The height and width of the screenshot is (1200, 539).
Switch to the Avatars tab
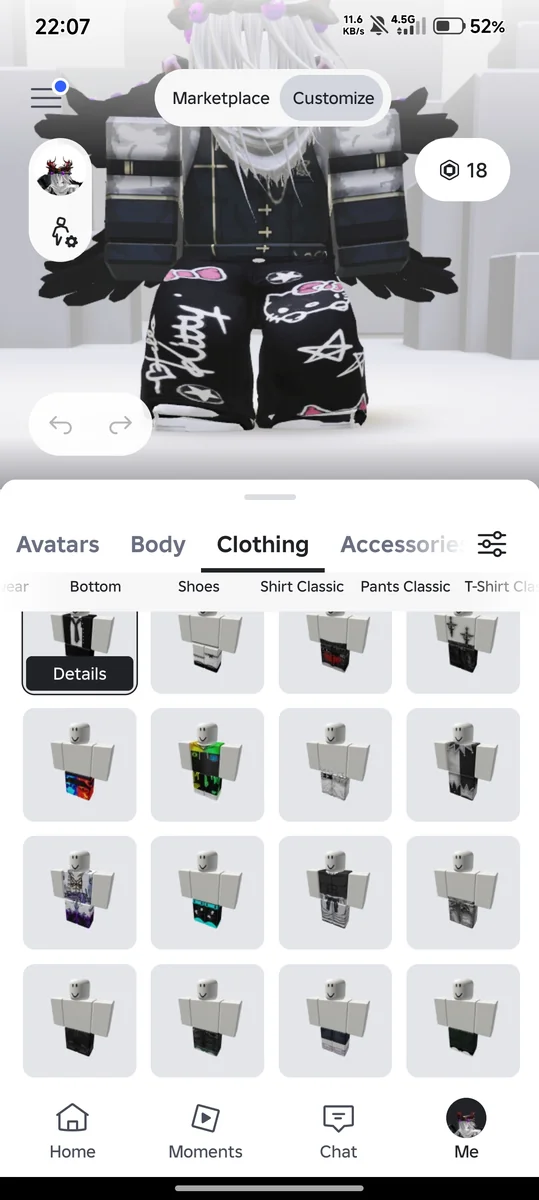point(58,544)
